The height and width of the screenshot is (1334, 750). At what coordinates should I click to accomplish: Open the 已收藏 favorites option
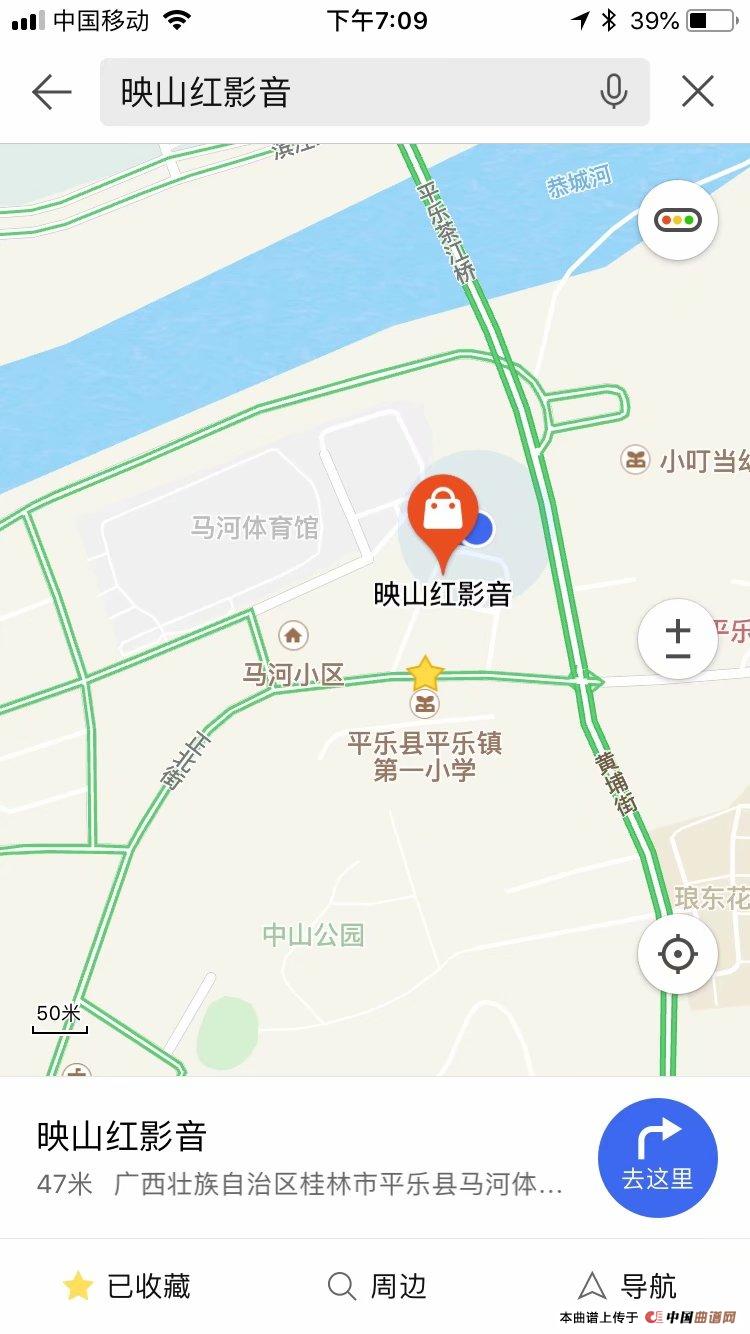pyautogui.click(x=127, y=1286)
